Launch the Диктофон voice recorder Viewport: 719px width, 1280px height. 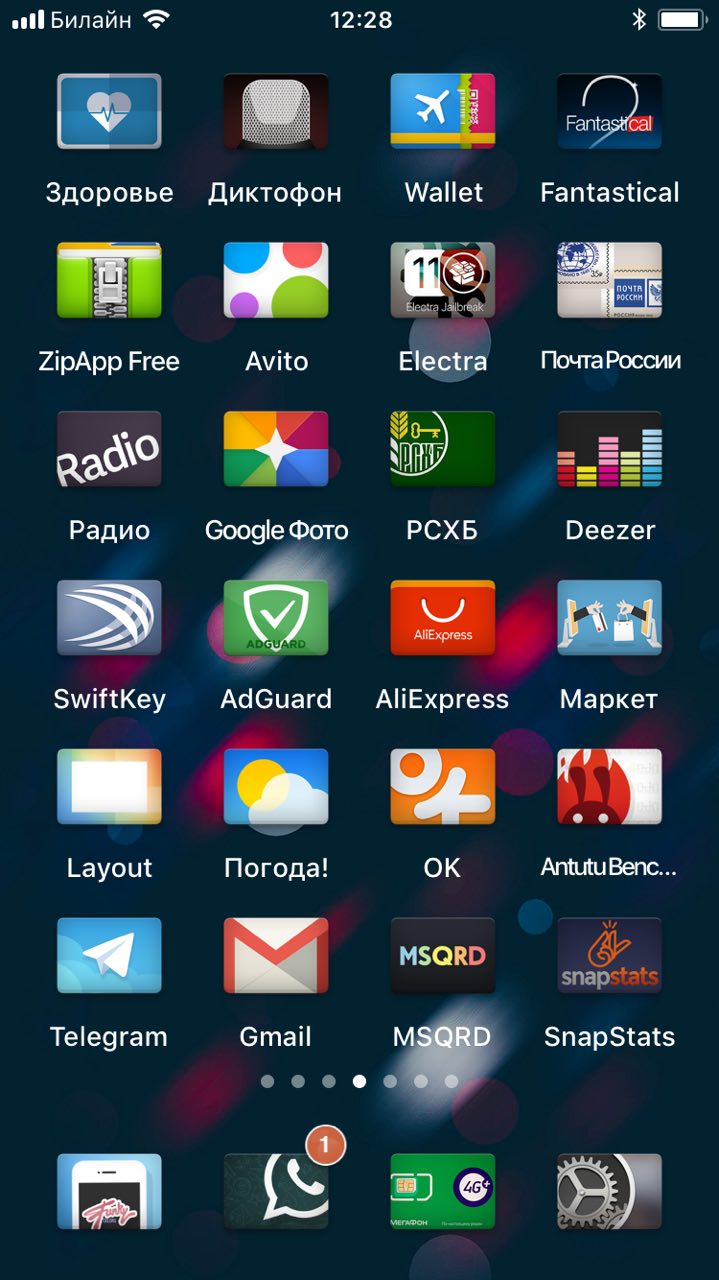275,112
